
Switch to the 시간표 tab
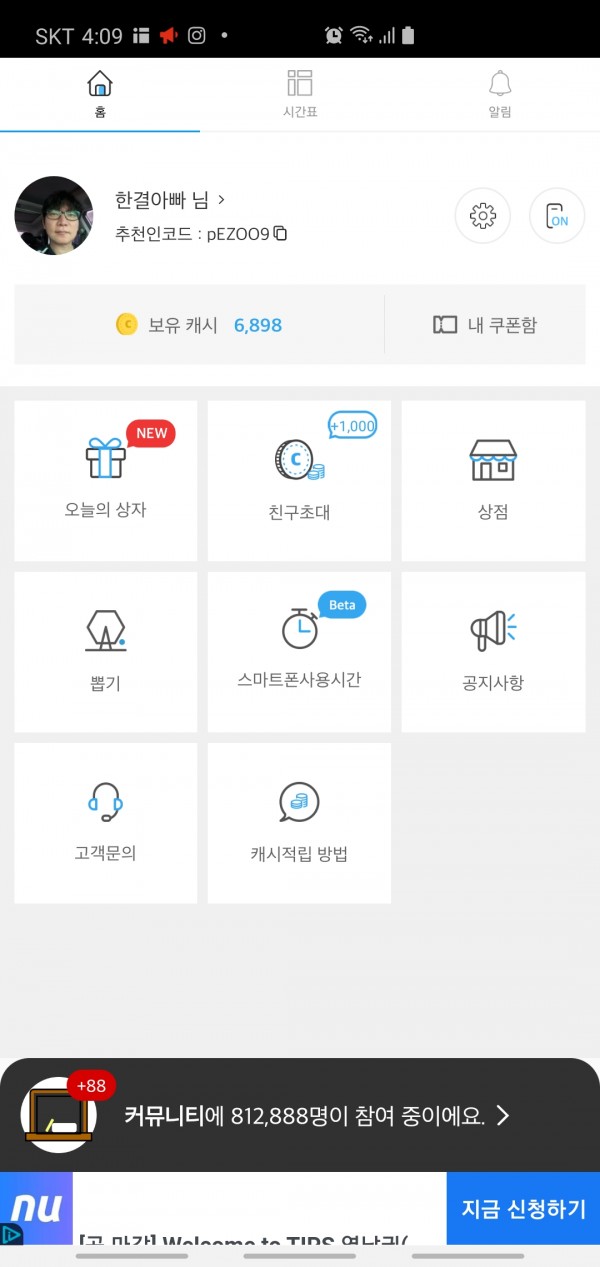[300, 94]
